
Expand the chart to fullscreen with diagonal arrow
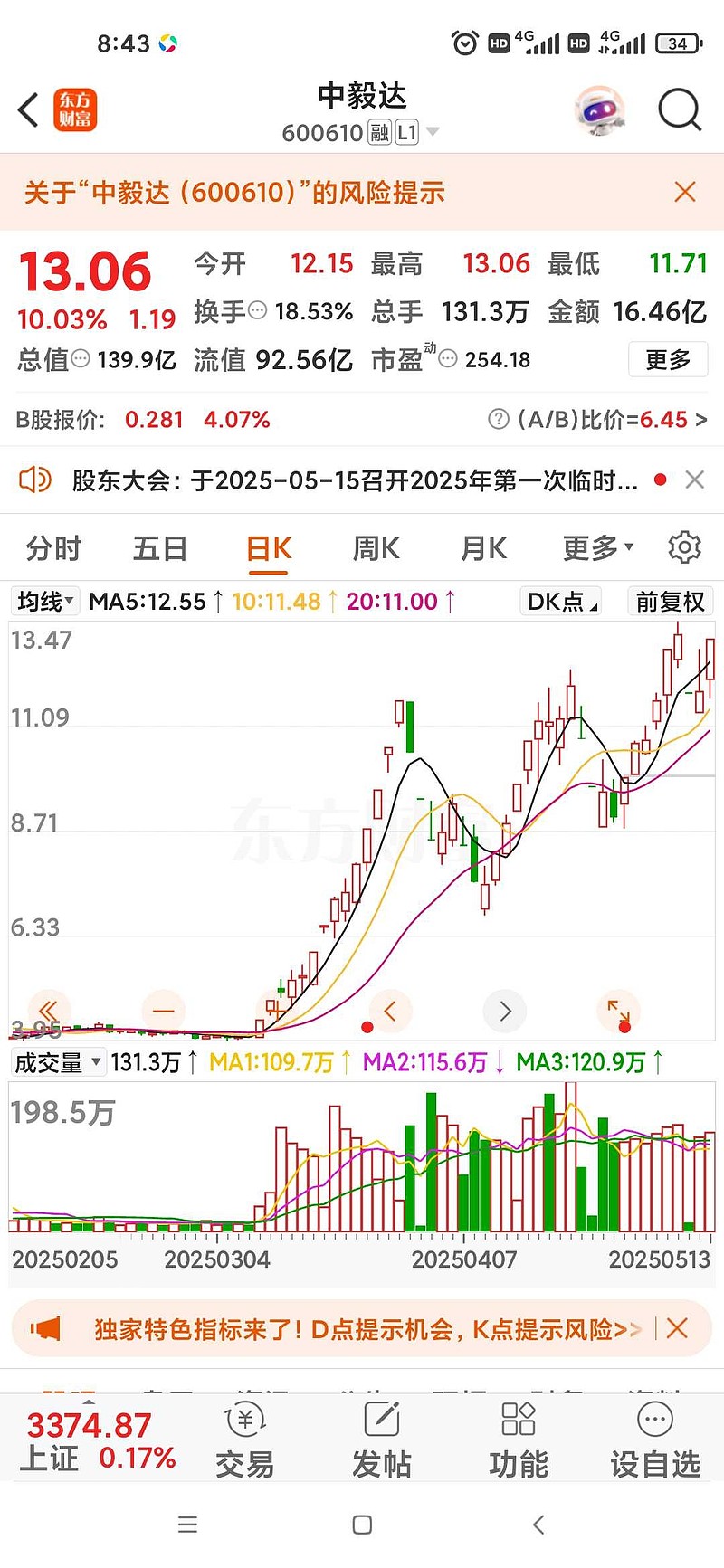coord(618,1011)
